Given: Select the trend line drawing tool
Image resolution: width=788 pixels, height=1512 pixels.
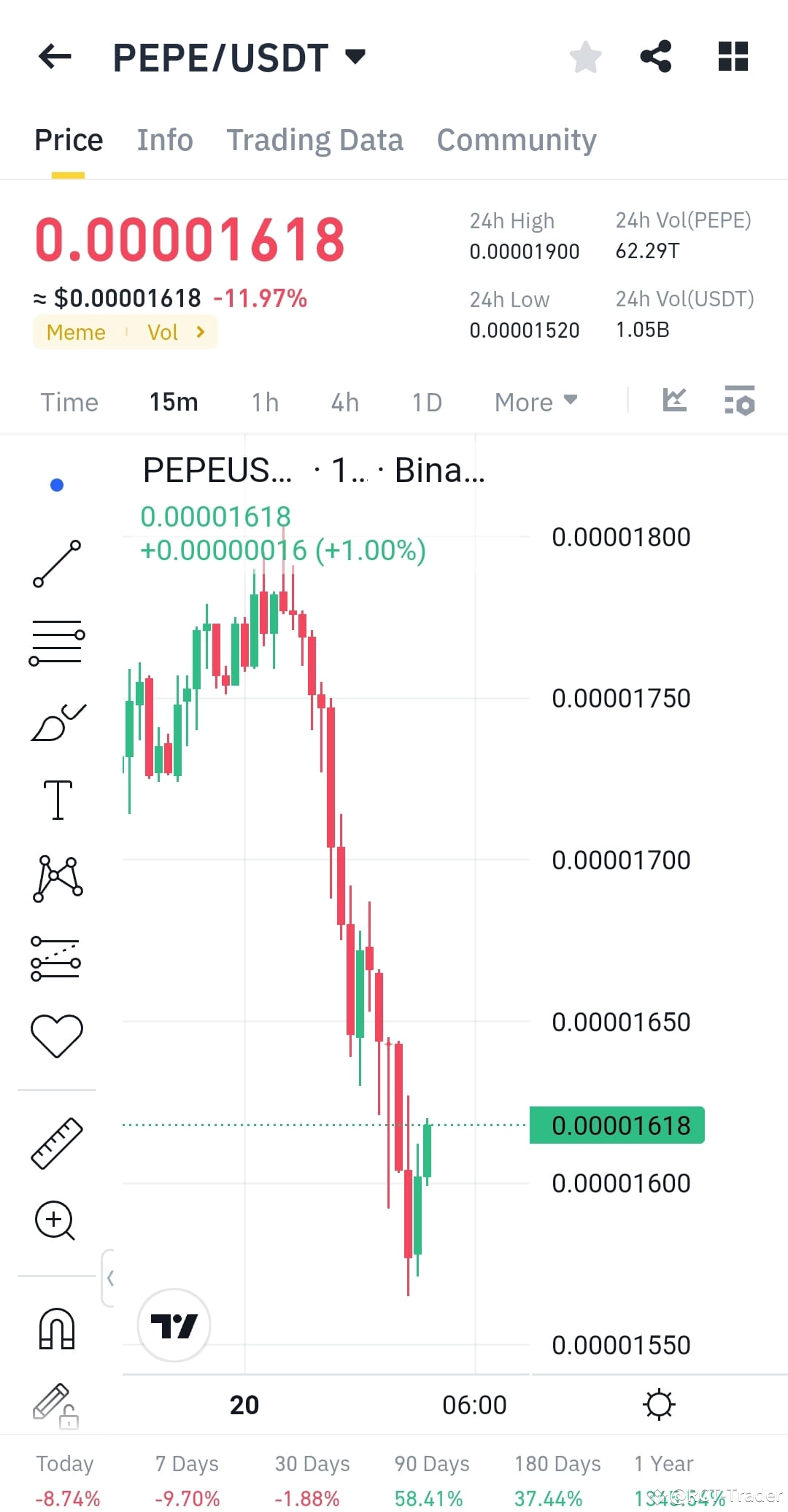Looking at the screenshot, I should [57, 565].
